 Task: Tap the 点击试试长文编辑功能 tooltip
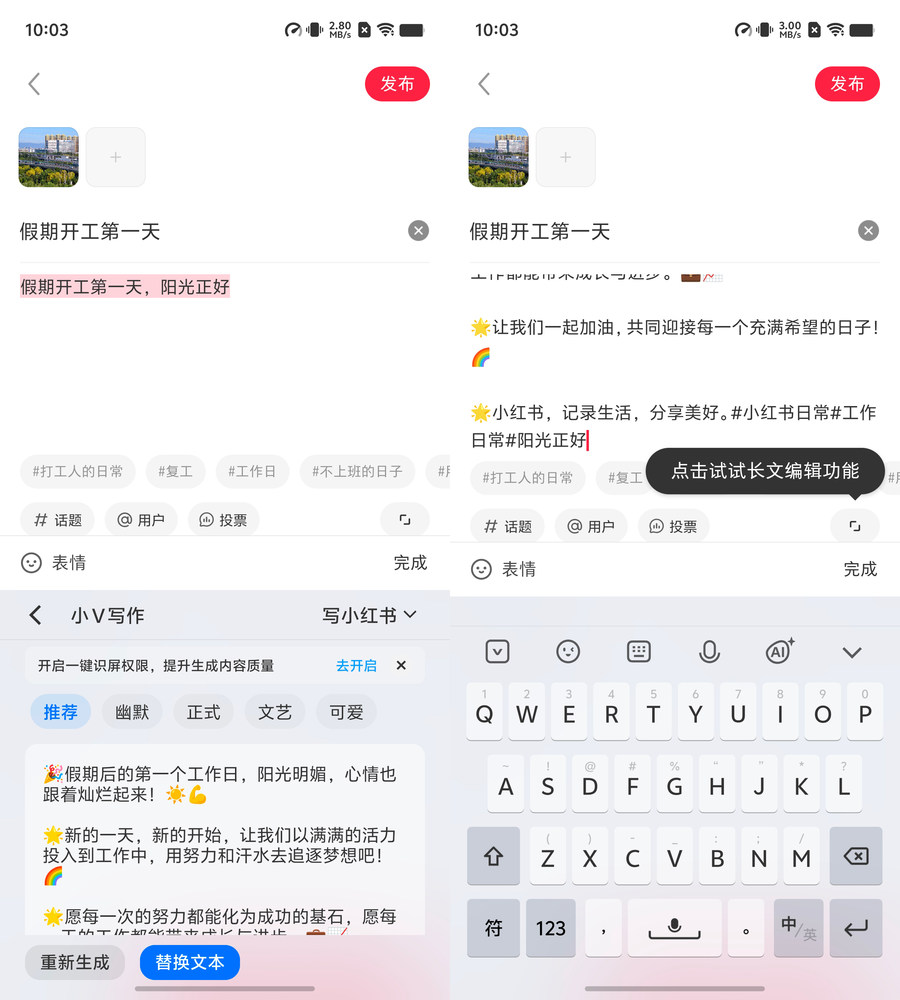pos(765,471)
